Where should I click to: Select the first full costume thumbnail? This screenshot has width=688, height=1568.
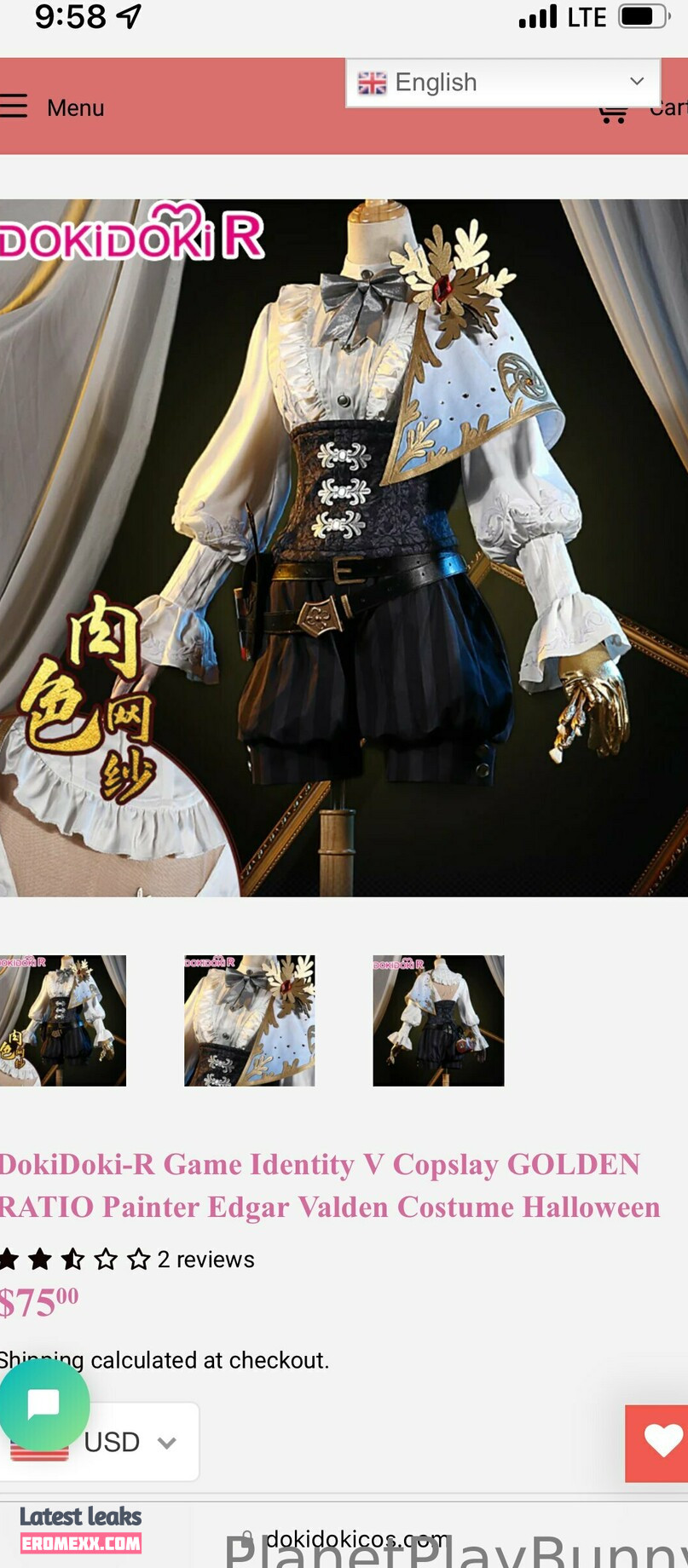tap(62, 1020)
